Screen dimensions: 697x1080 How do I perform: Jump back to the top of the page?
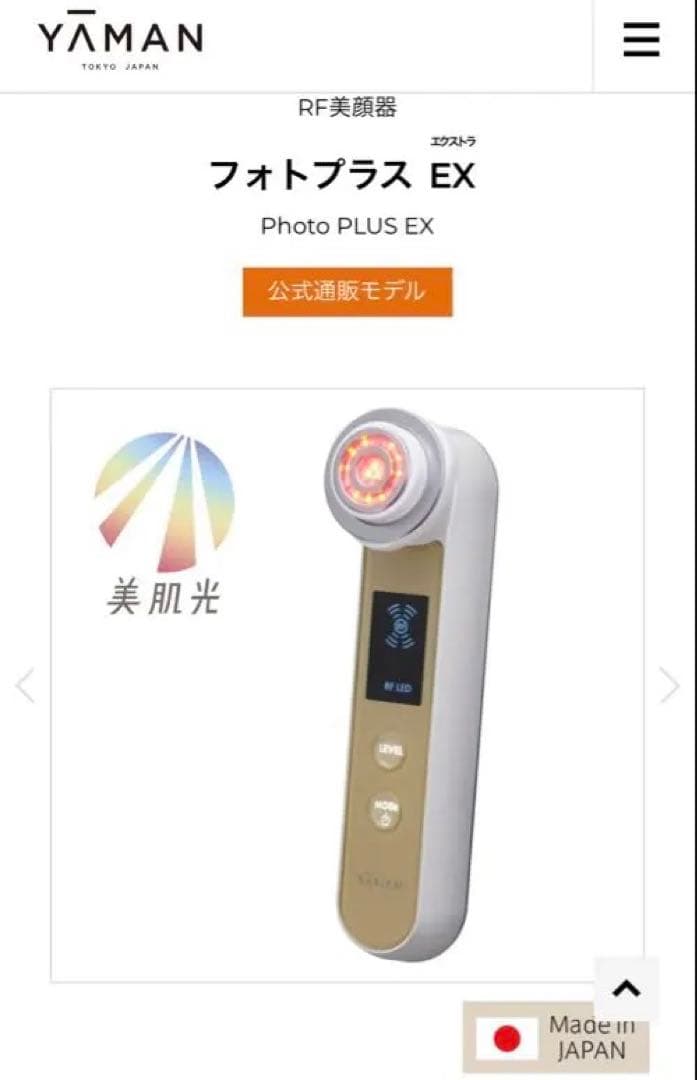[626, 989]
